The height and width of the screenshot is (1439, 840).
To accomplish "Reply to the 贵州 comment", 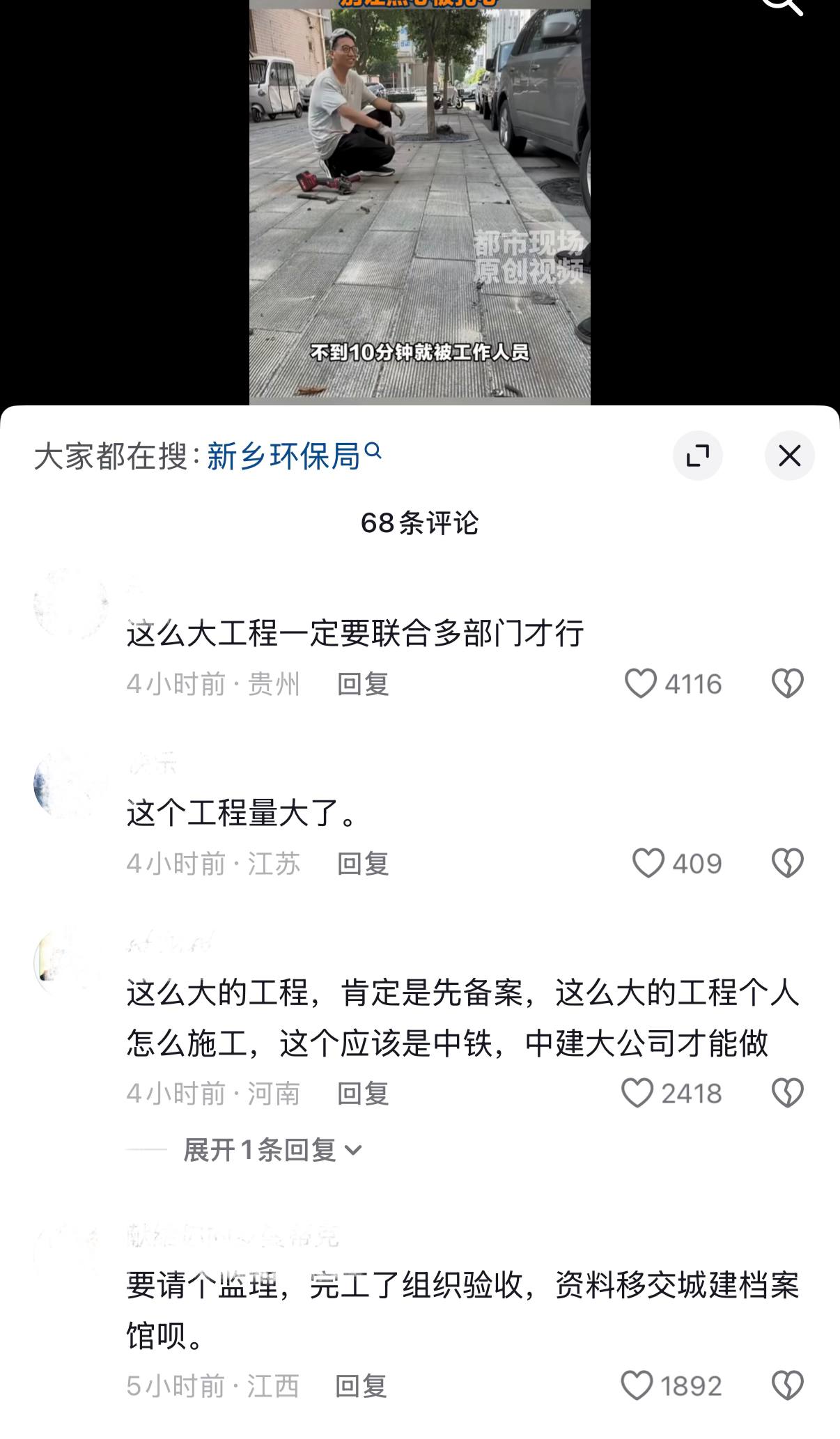I will click(x=363, y=684).
